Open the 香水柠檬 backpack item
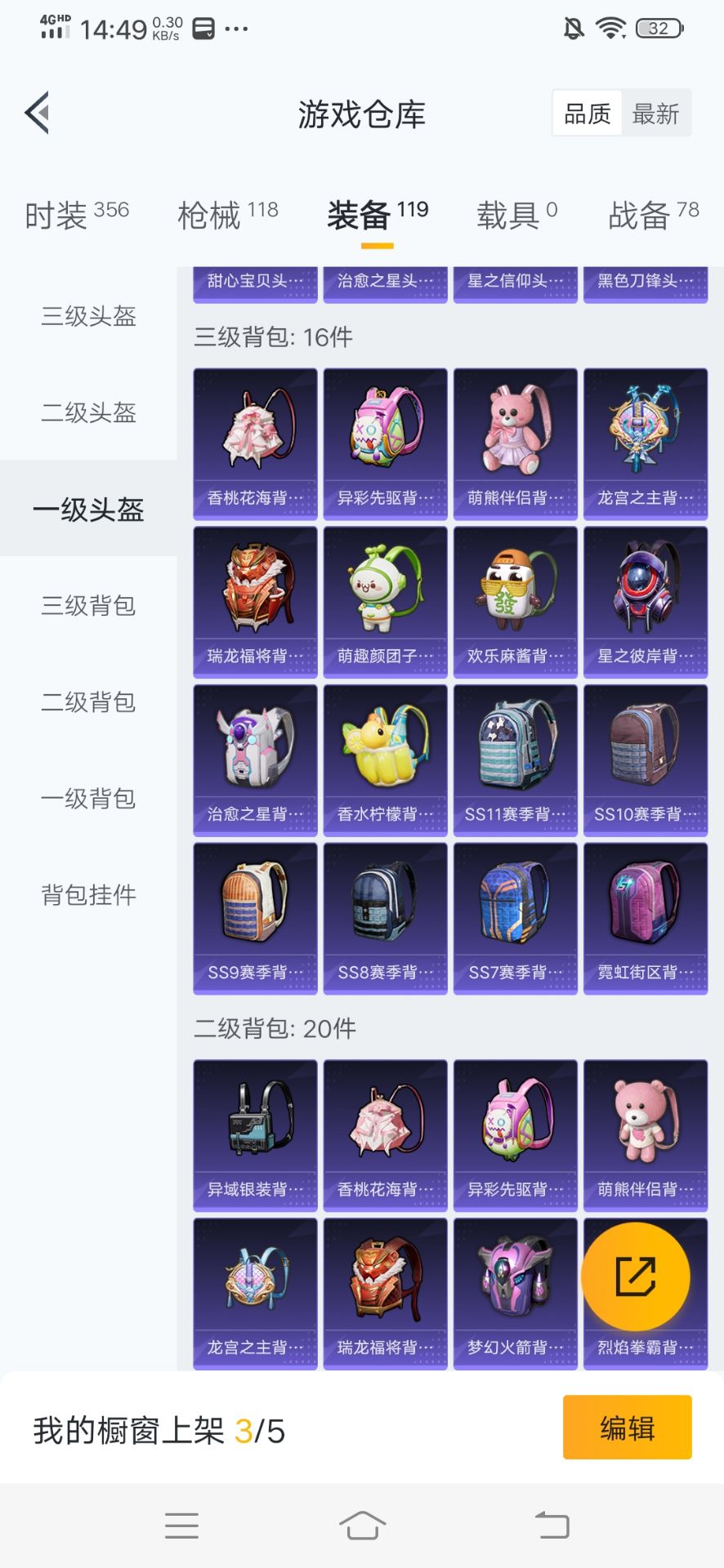Viewport: 724px width, 1568px height. (386, 759)
